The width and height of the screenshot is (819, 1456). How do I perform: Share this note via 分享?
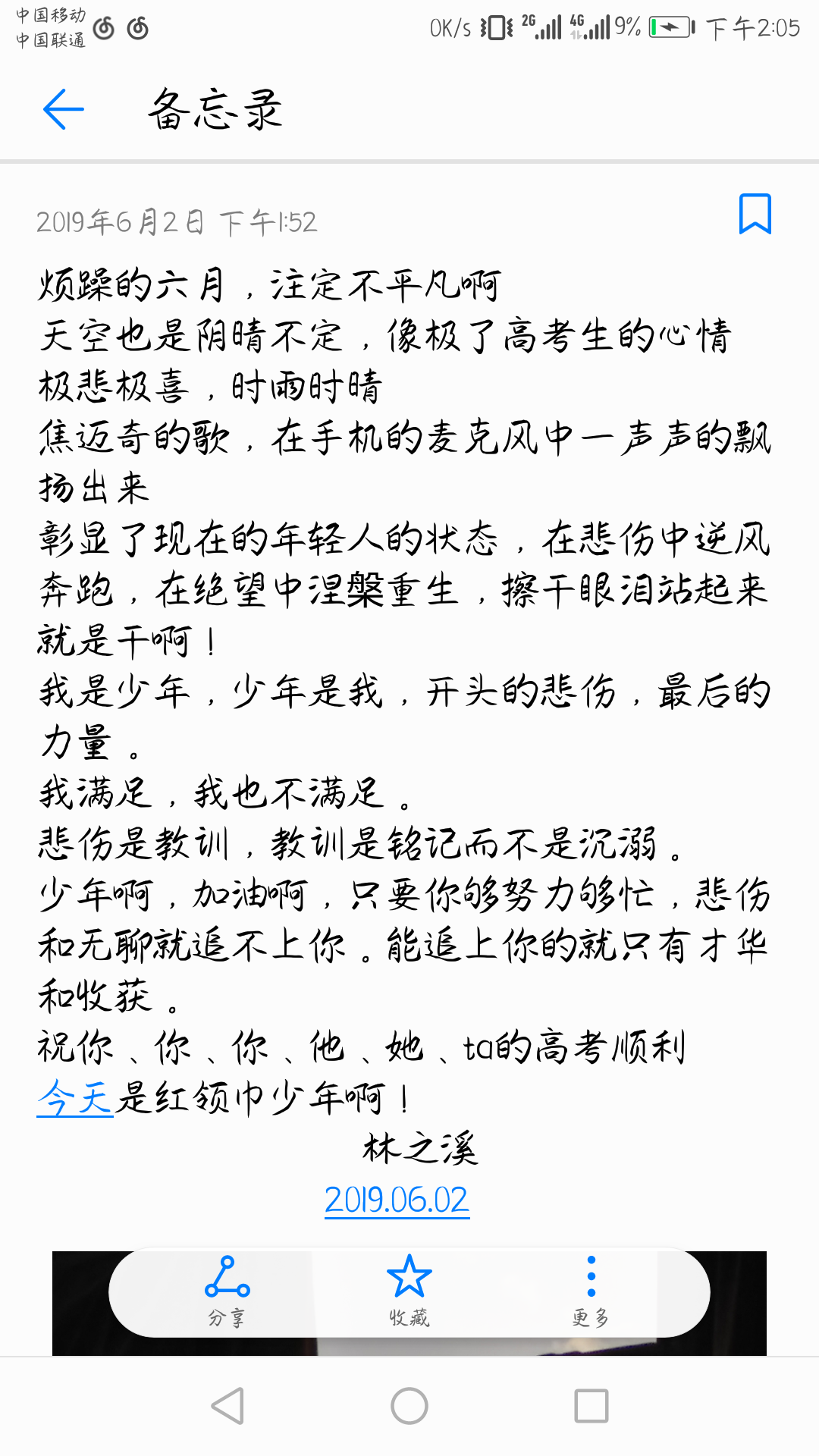[x=227, y=1292]
